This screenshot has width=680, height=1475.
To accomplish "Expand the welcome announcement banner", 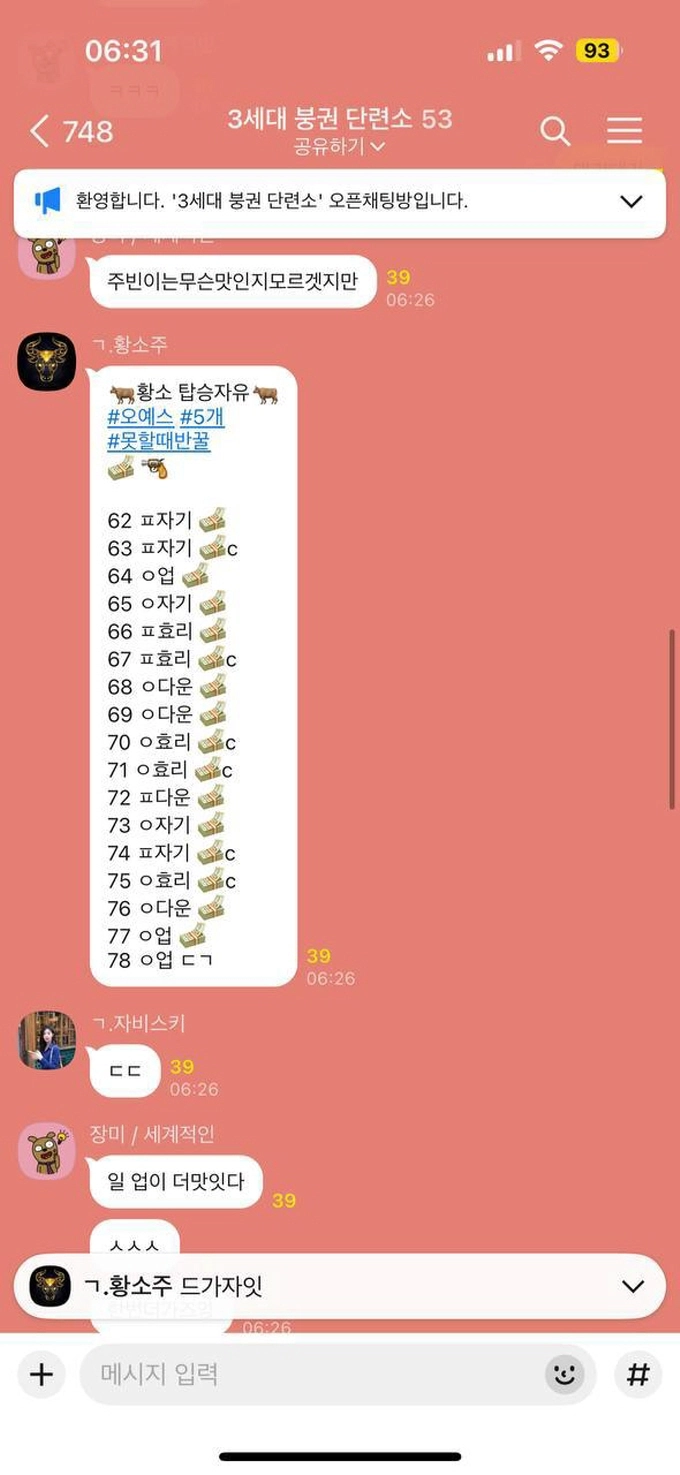I will (631, 201).
